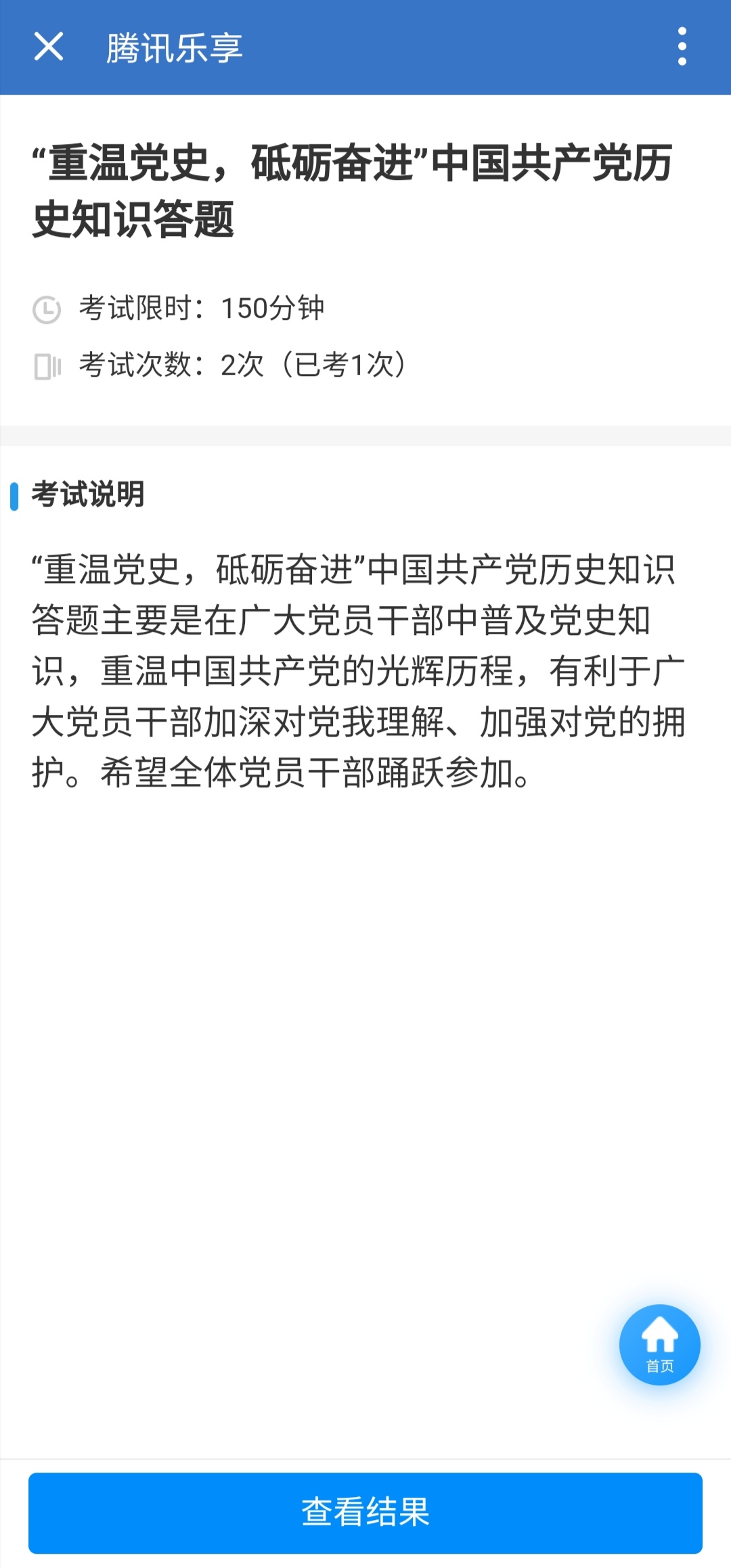The width and height of the screenshot is (731, 1568).
Task: Close the 腾讯乐享 page
Action: (x=49, y=47)
